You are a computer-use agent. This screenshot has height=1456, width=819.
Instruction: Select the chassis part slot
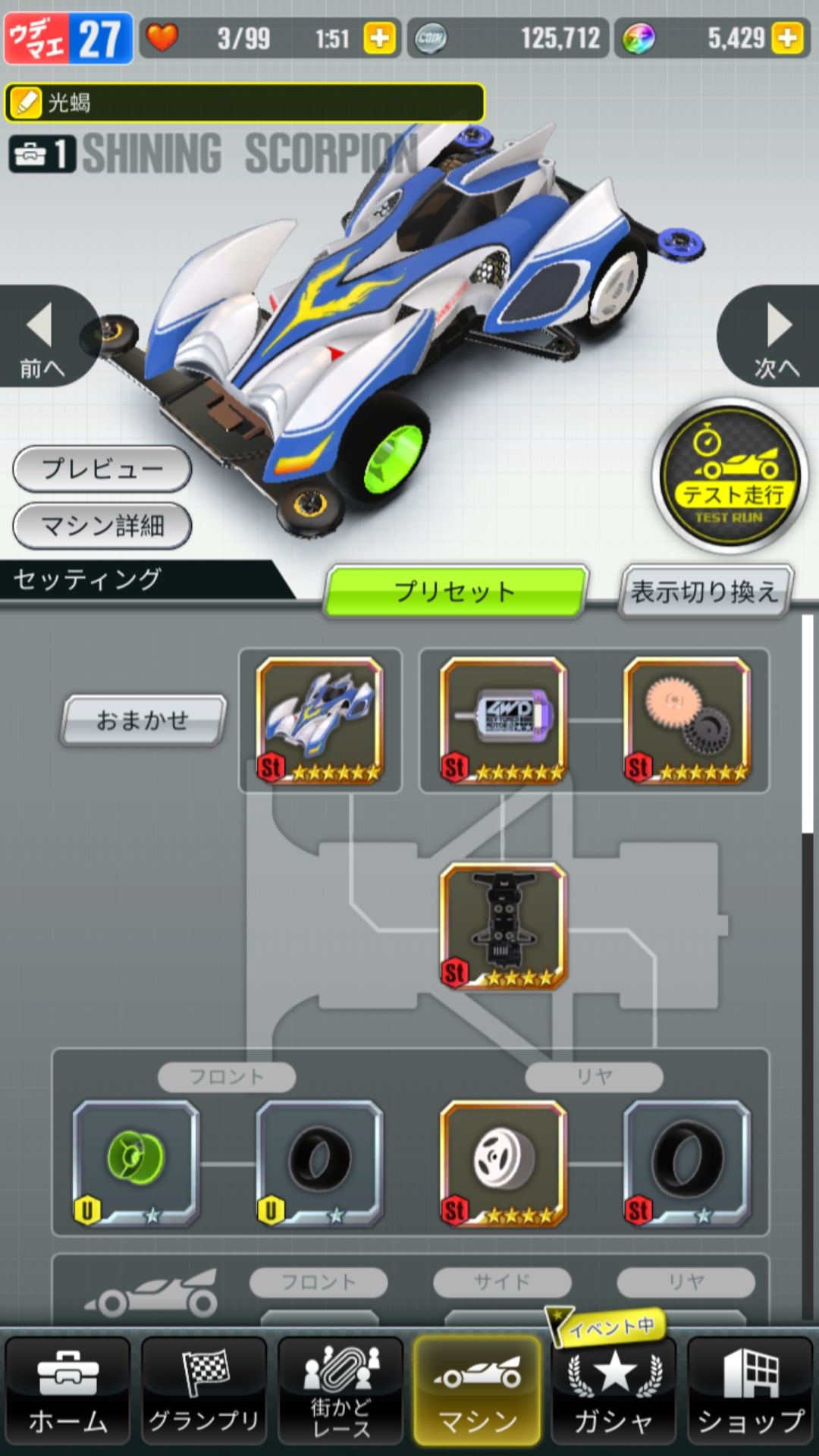504,925
